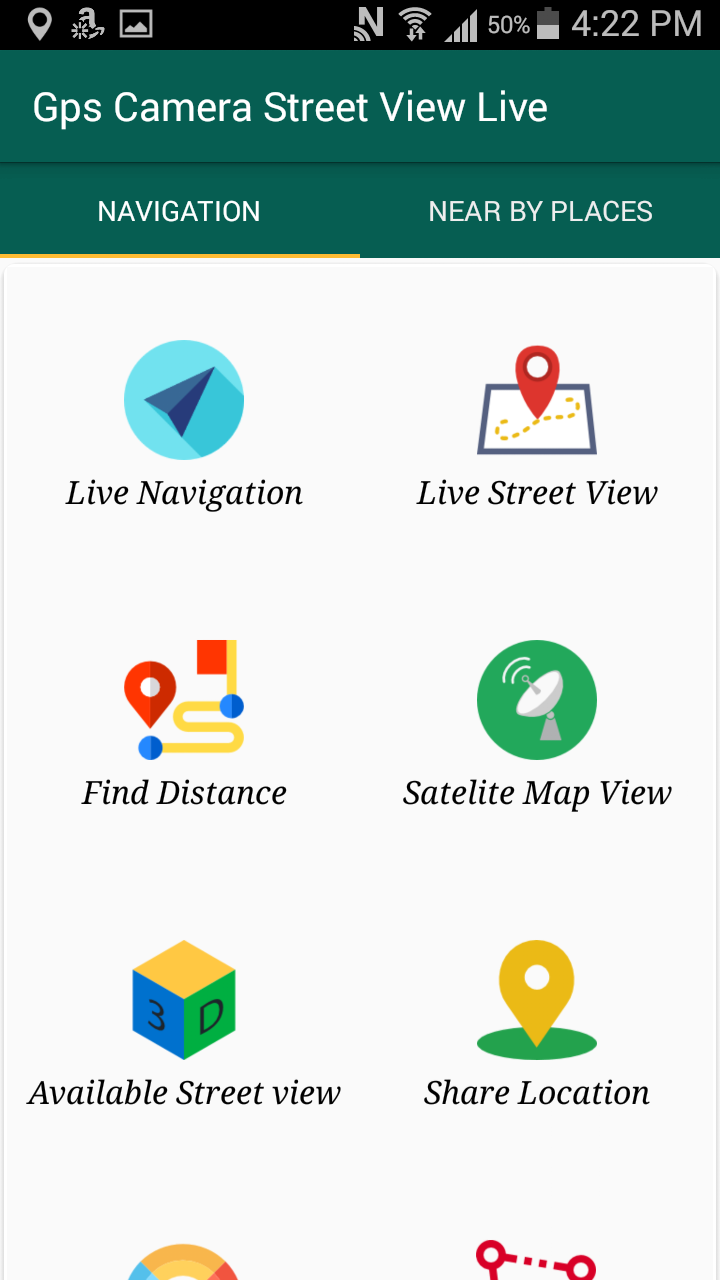This screenshot has width=720, height=1280.
Task: Tap the yellow pin Share Location icon
Action: [537, 1000]
